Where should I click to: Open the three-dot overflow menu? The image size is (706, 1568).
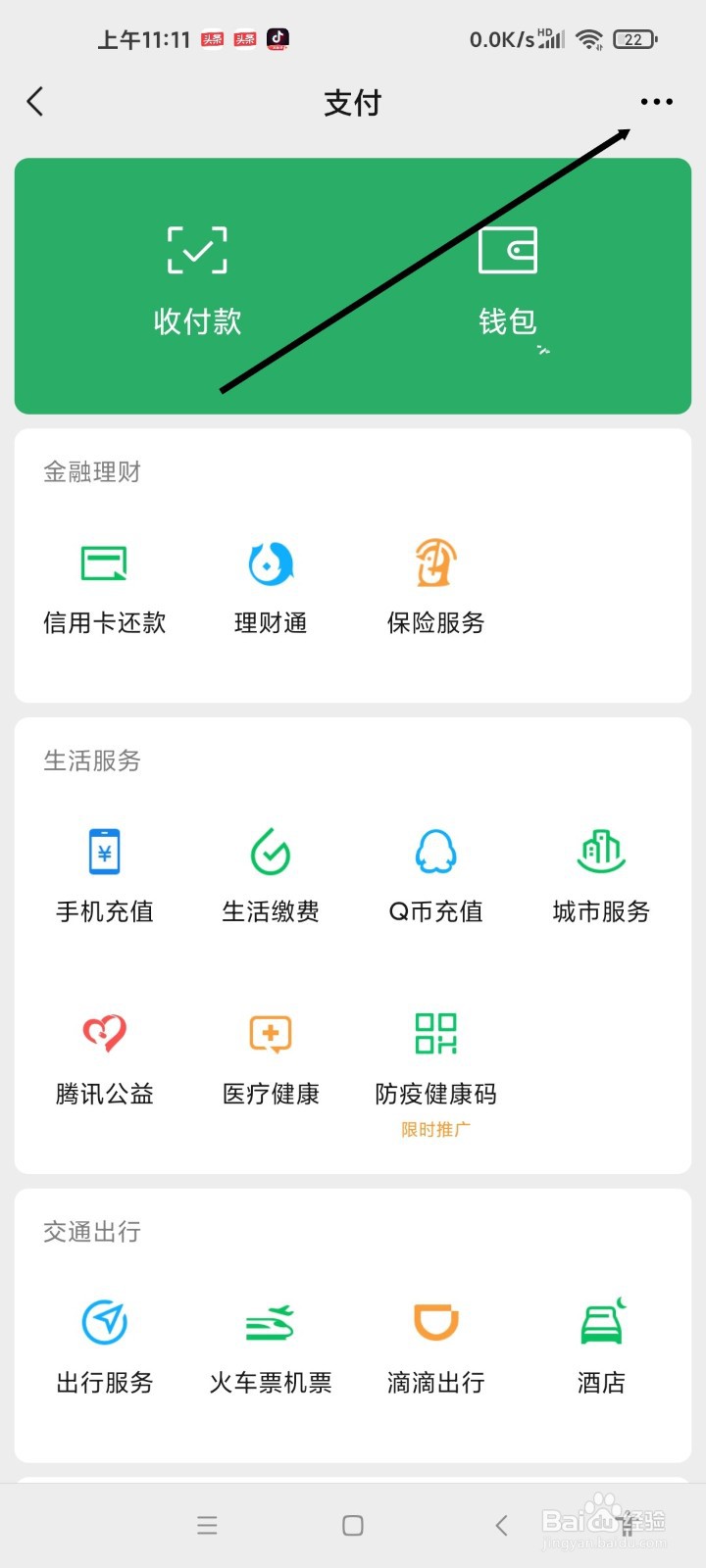[x=656, y=101]
